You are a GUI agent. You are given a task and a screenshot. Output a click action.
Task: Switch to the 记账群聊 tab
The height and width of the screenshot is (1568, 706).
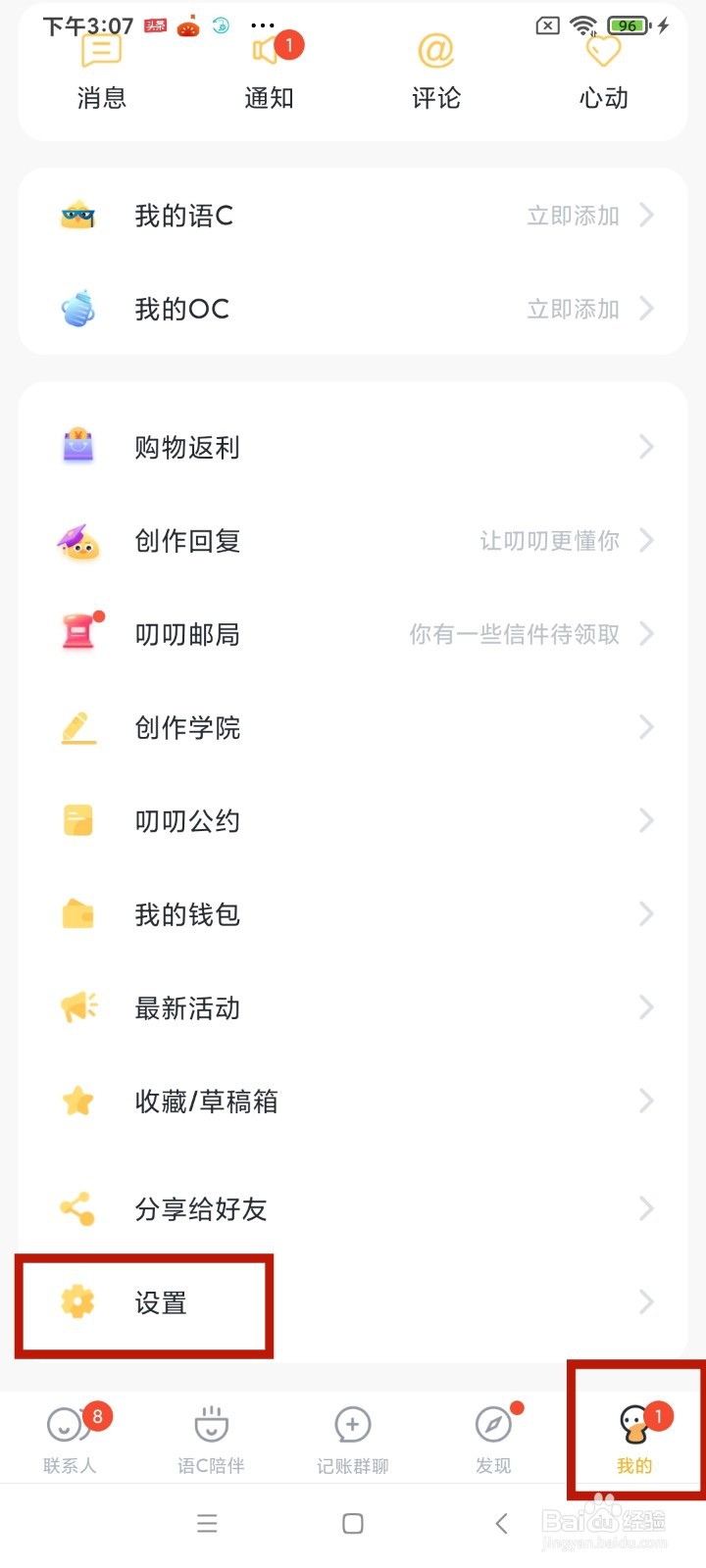(353, 1439)
